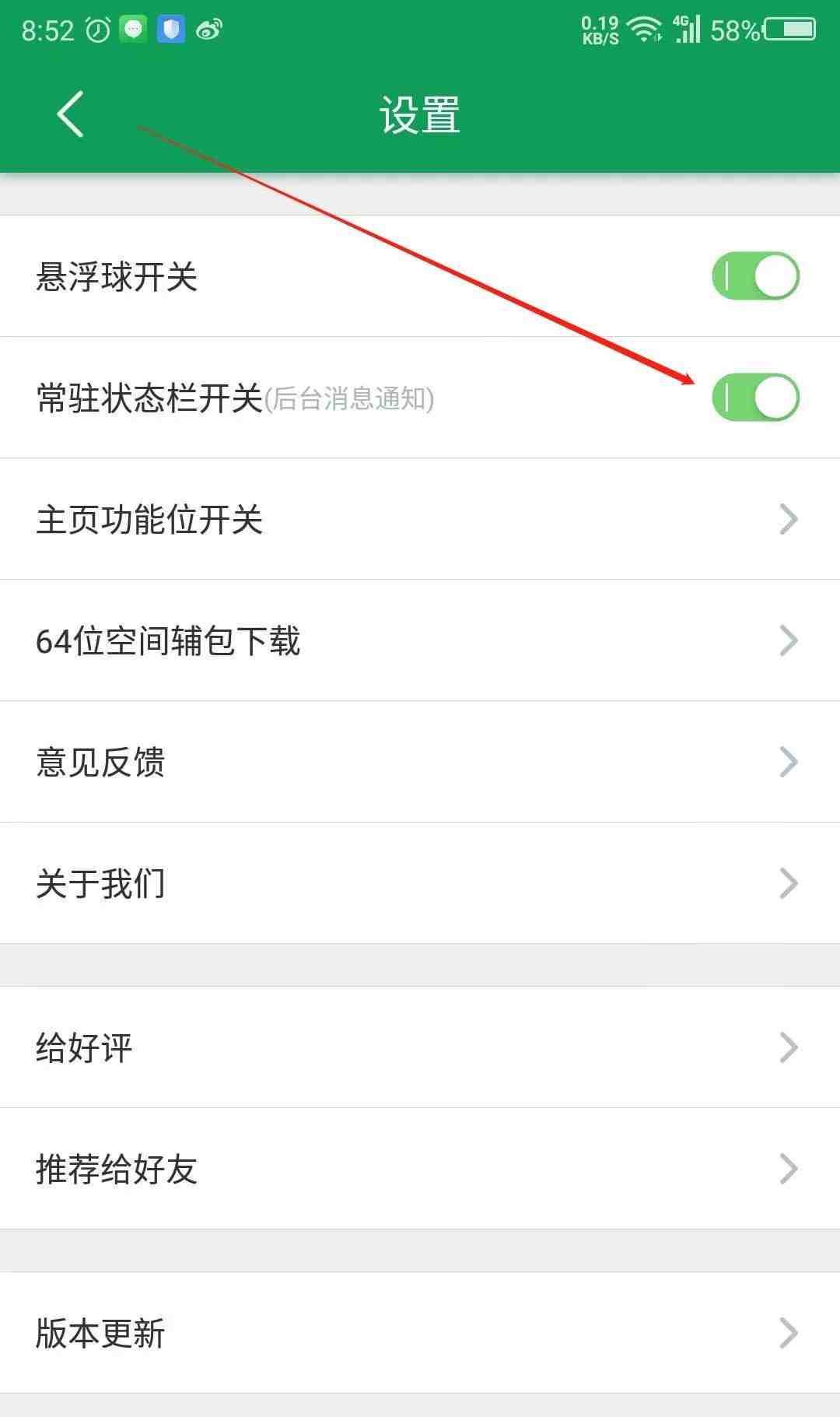The image size is (840, 1417).
Task: Open 64位空间辅包下载
Action: (420, 640)
